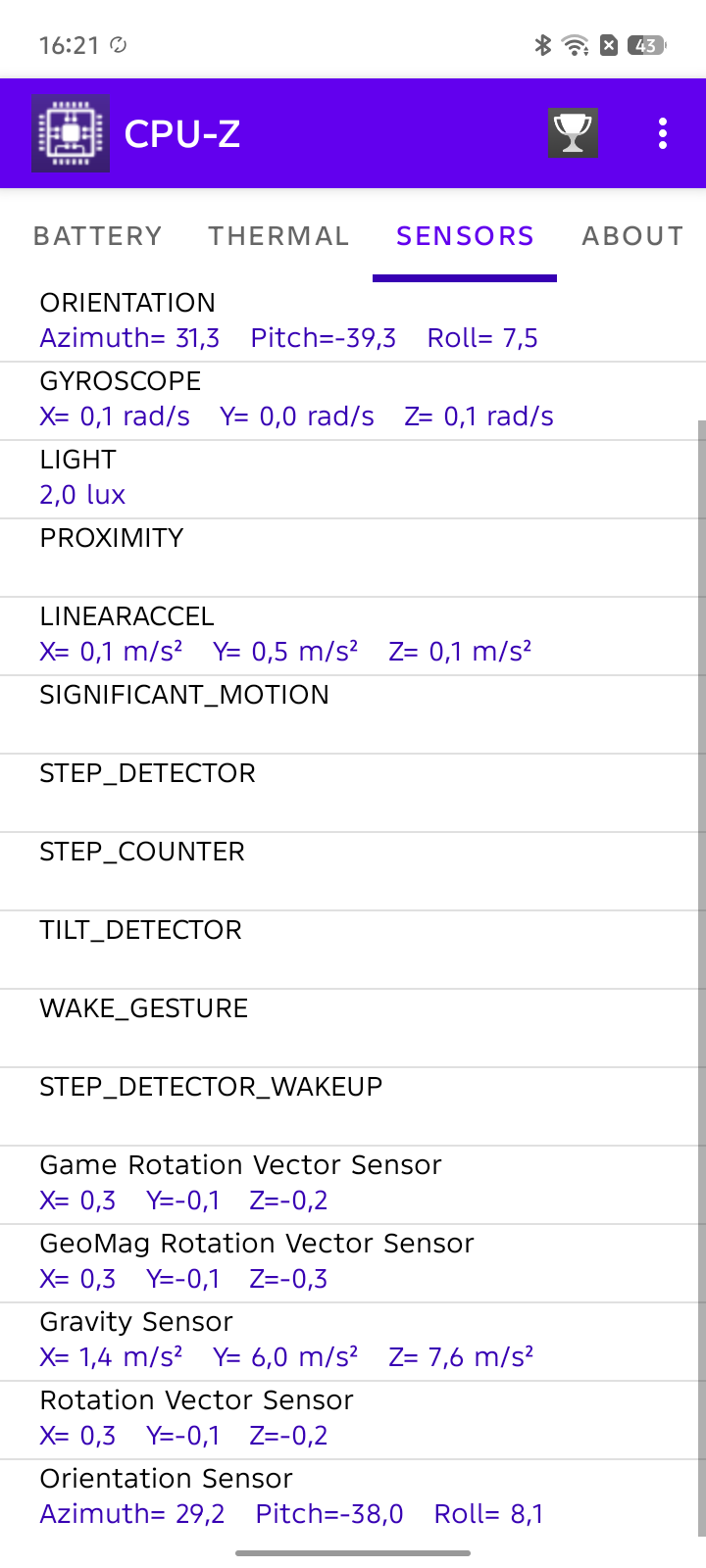Select the Sensors tab
Image resolution: width=706 pixels, height=1568 pixels.
pyautogui.click(x=465, y=236)
